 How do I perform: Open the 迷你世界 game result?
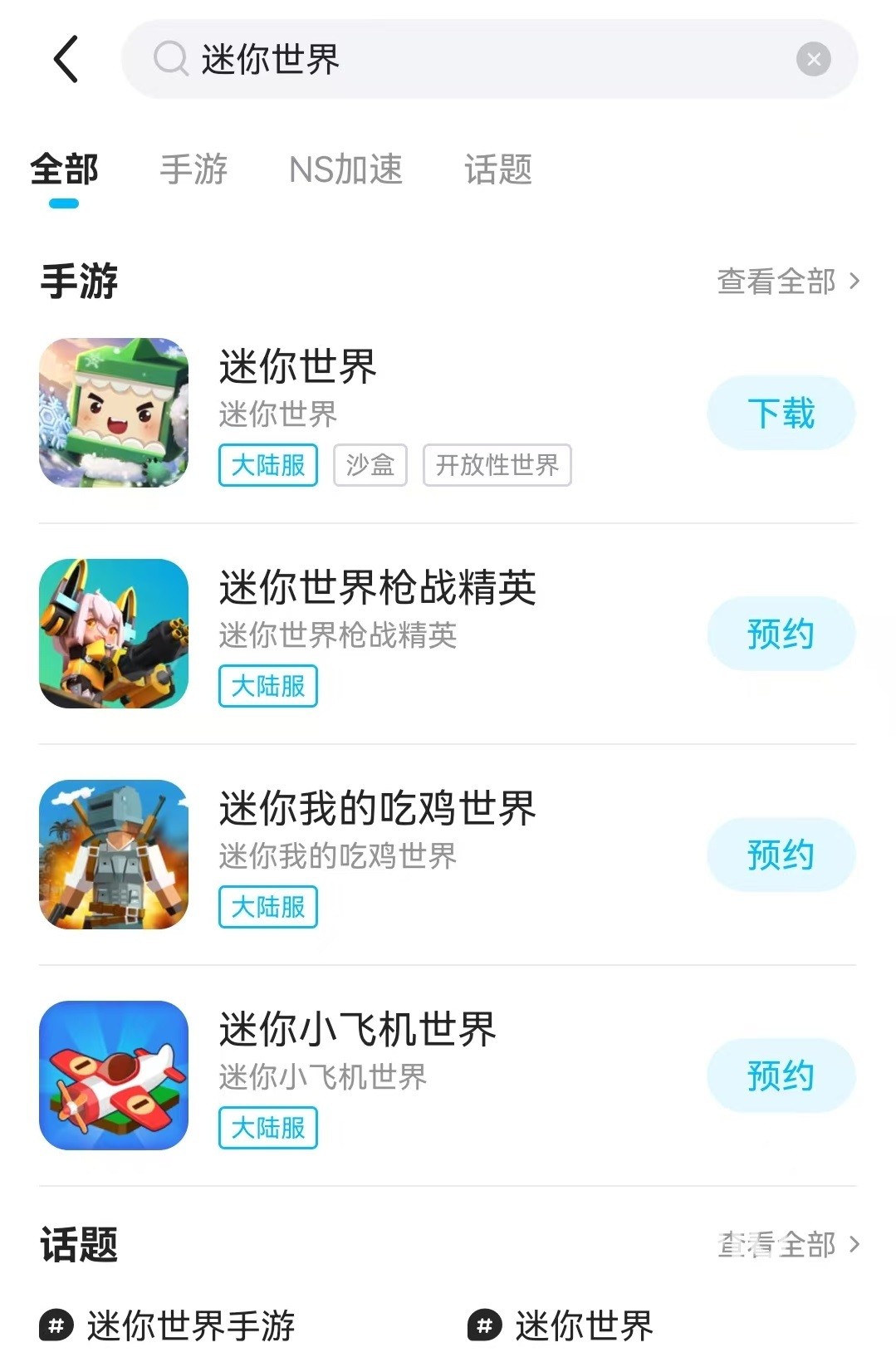pyautogui.click(x=297, y=367)
